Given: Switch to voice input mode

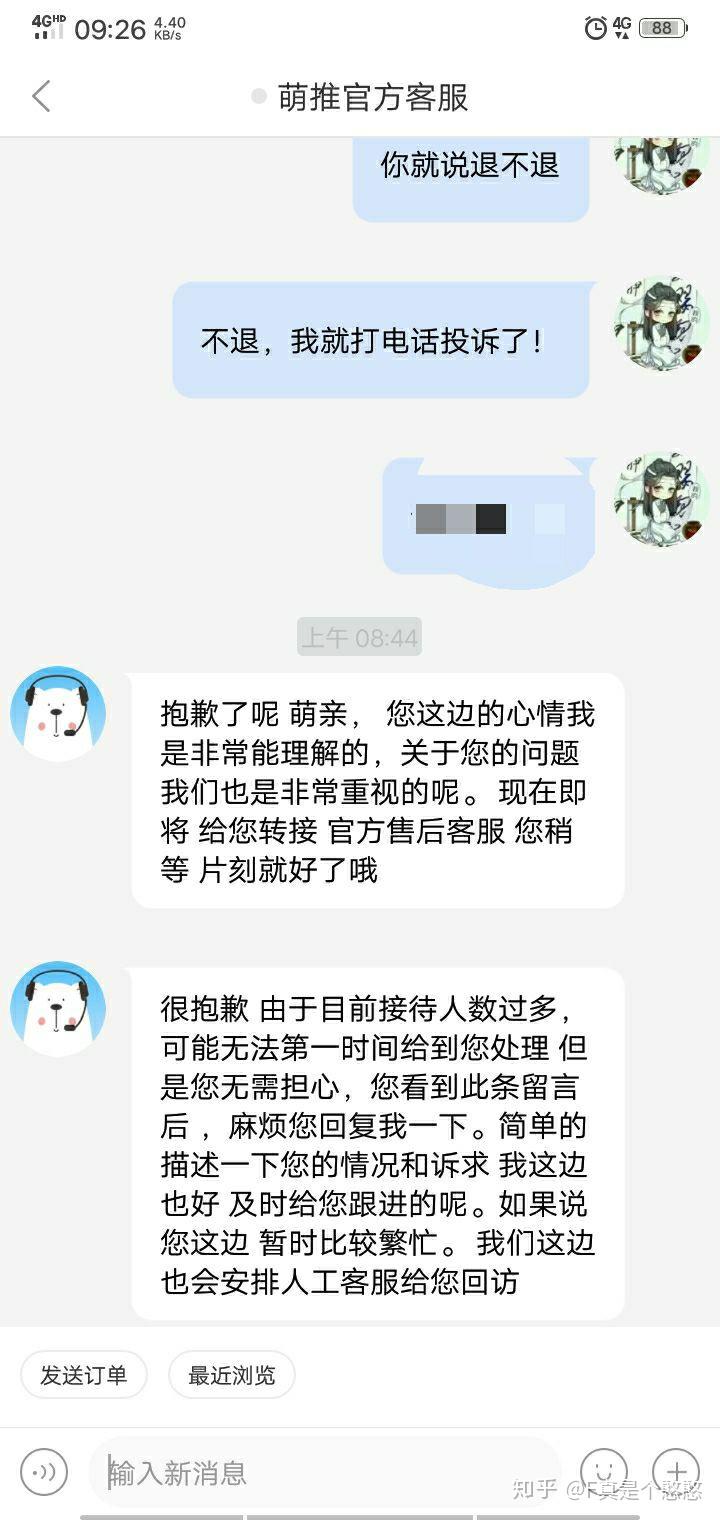Looking at the screenshot, I should [x=44, y=1472].
